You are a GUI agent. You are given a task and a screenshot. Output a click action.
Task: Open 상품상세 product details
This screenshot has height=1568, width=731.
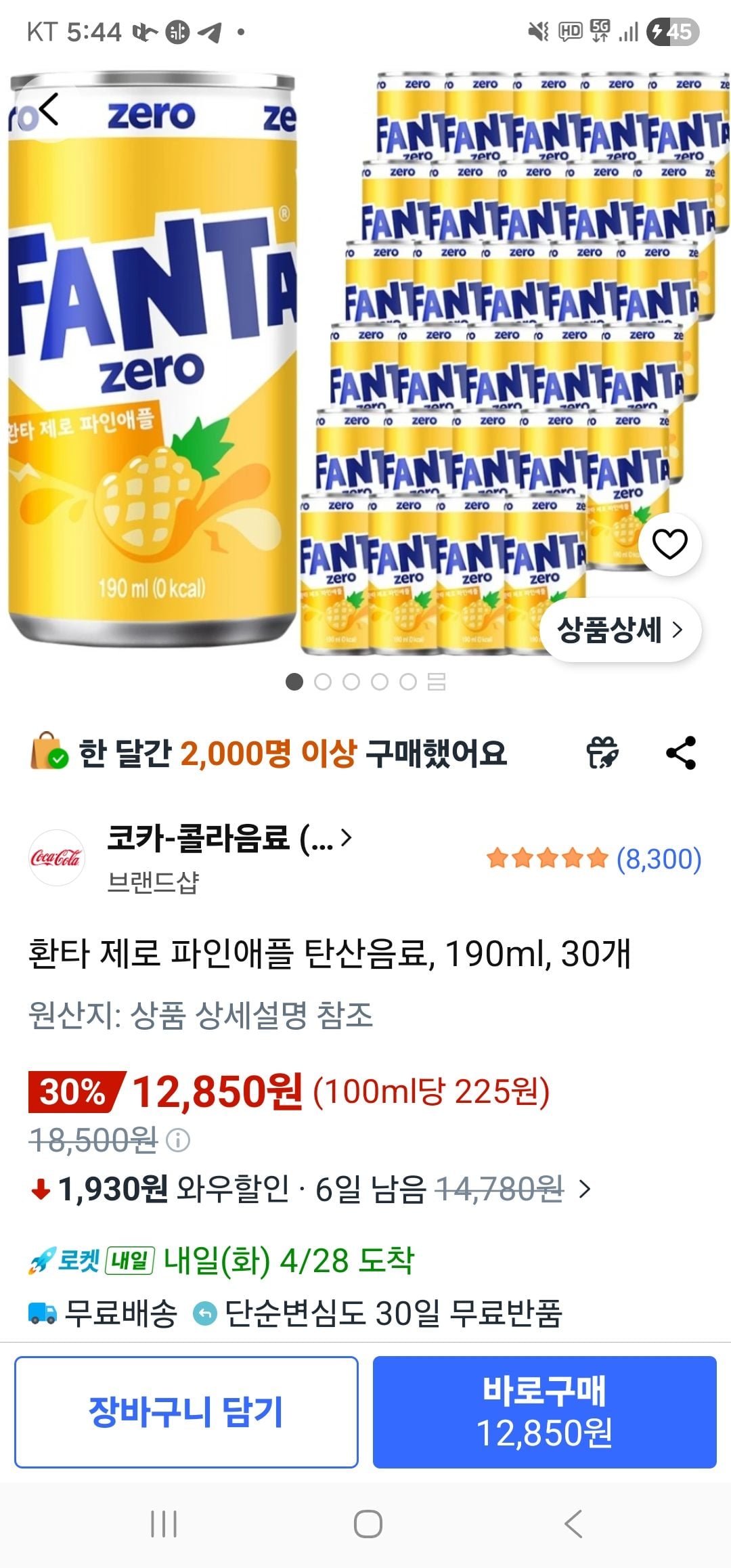[619, 630]
